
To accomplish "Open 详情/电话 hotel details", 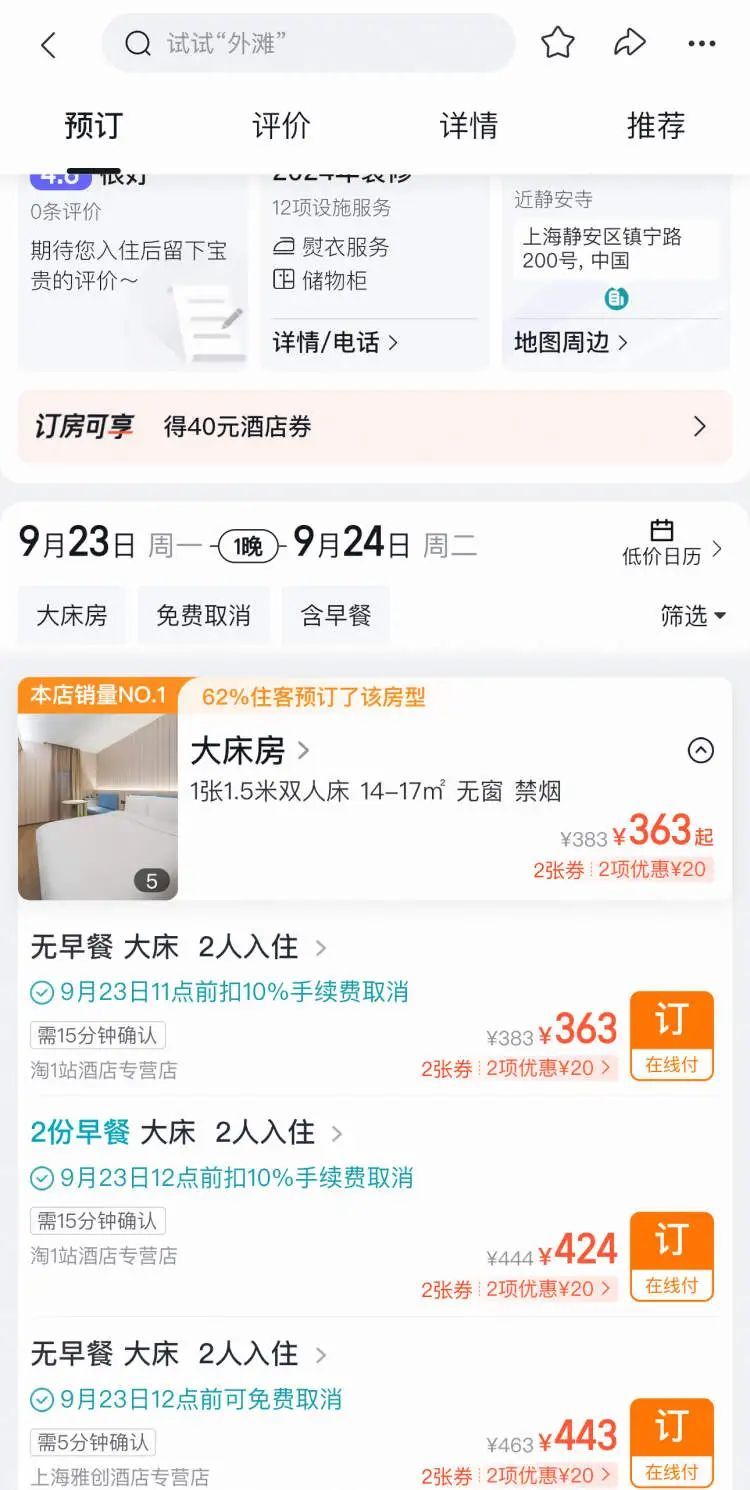I will point(335,342).
